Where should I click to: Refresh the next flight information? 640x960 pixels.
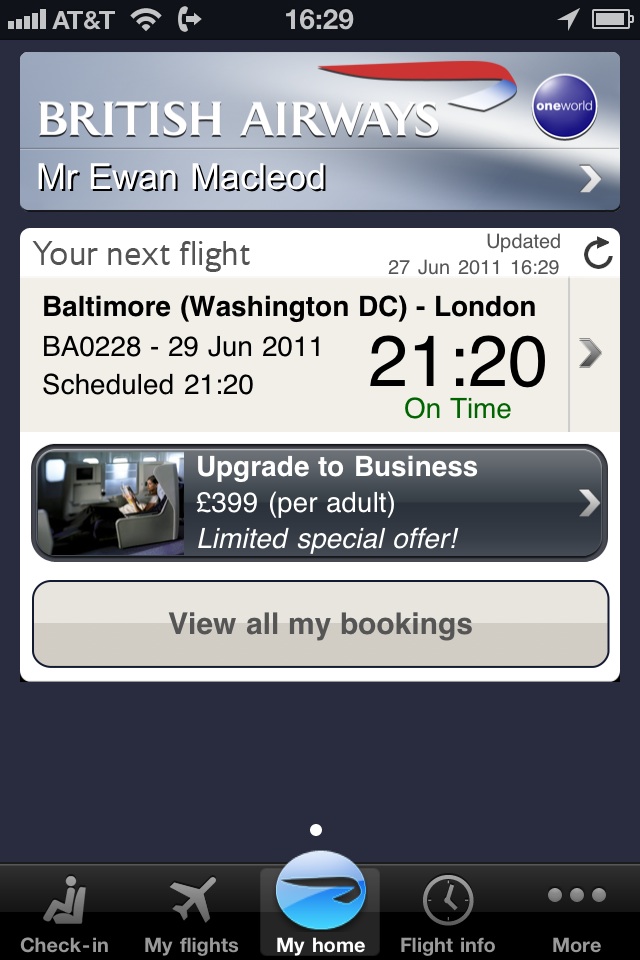pos(597,255)
